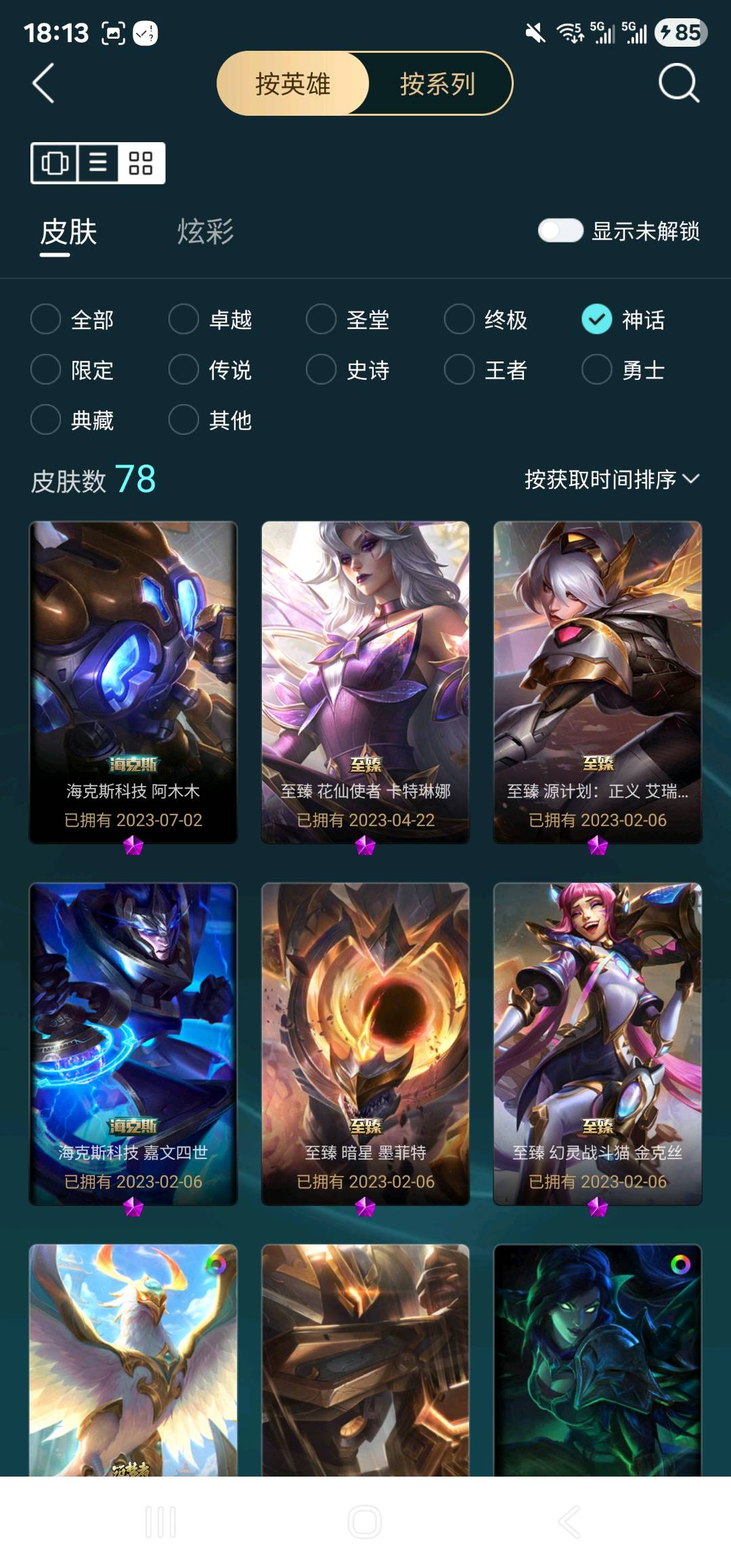Enable the 显示未解锁 switch
Screen dimensions: 731x1568
coord(560,231)
